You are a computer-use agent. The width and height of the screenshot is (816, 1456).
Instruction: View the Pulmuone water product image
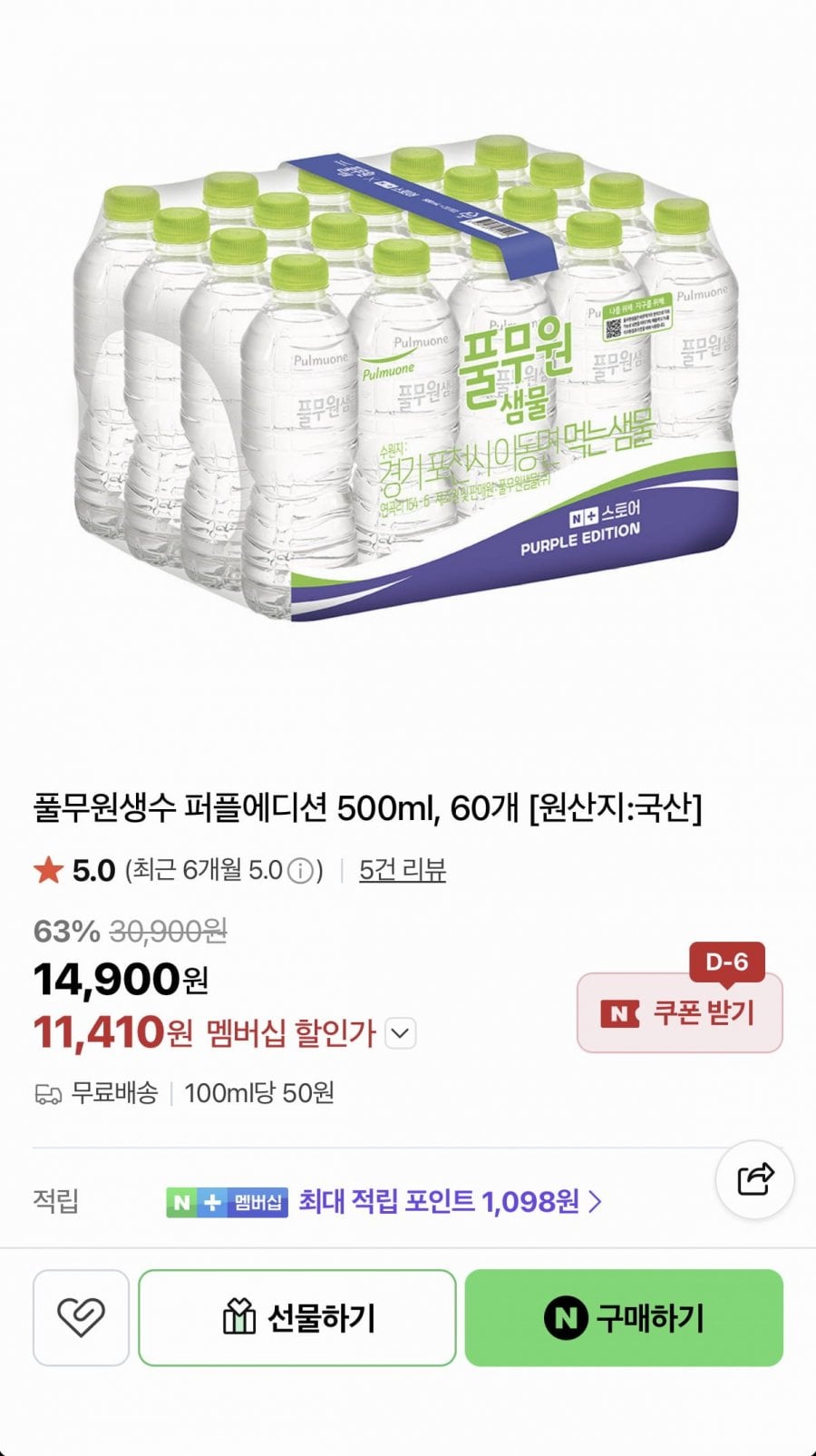408,381
